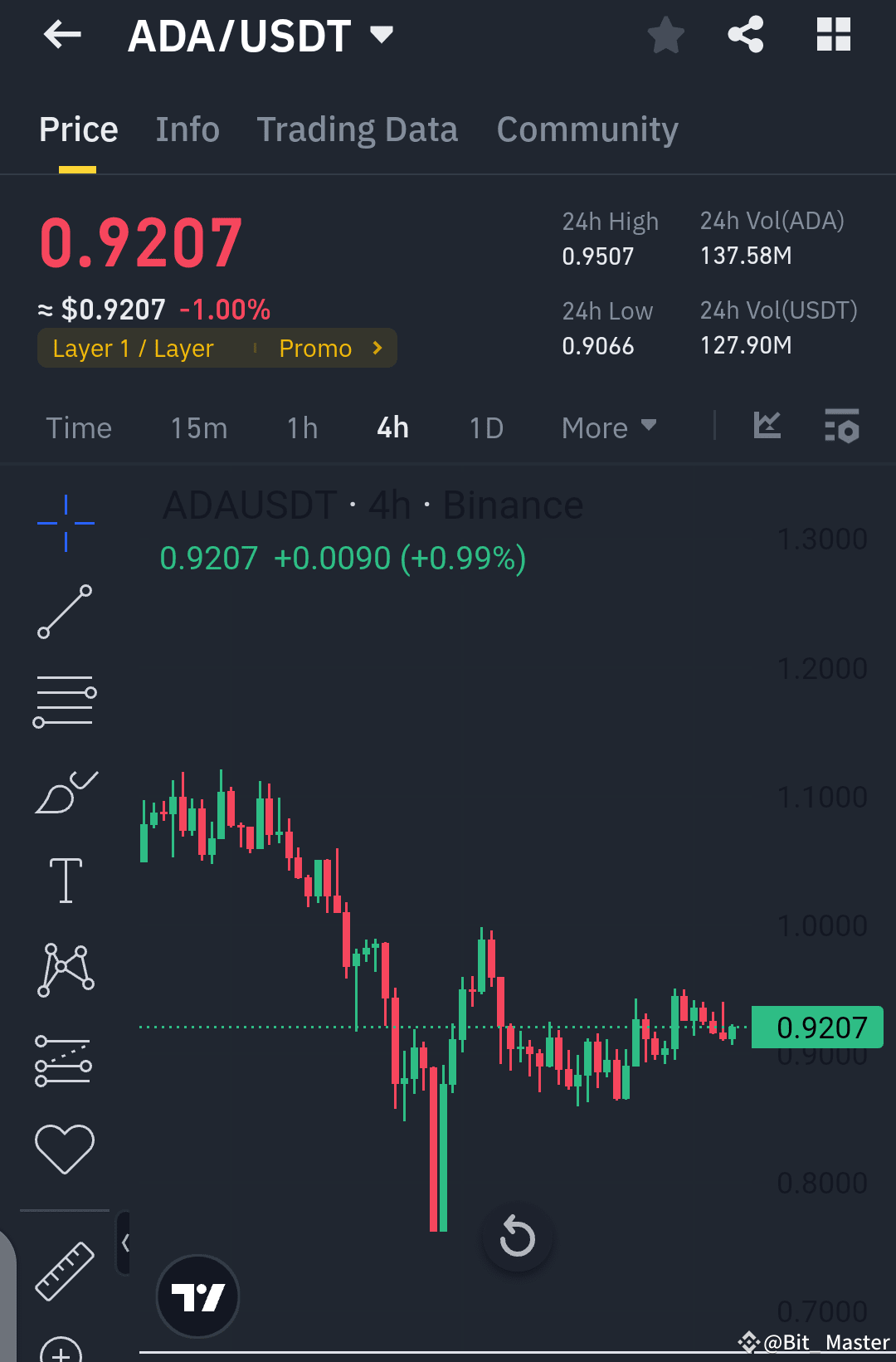Select the crosshair cursor tool
896x1362 pixels.
click(66, 522)
